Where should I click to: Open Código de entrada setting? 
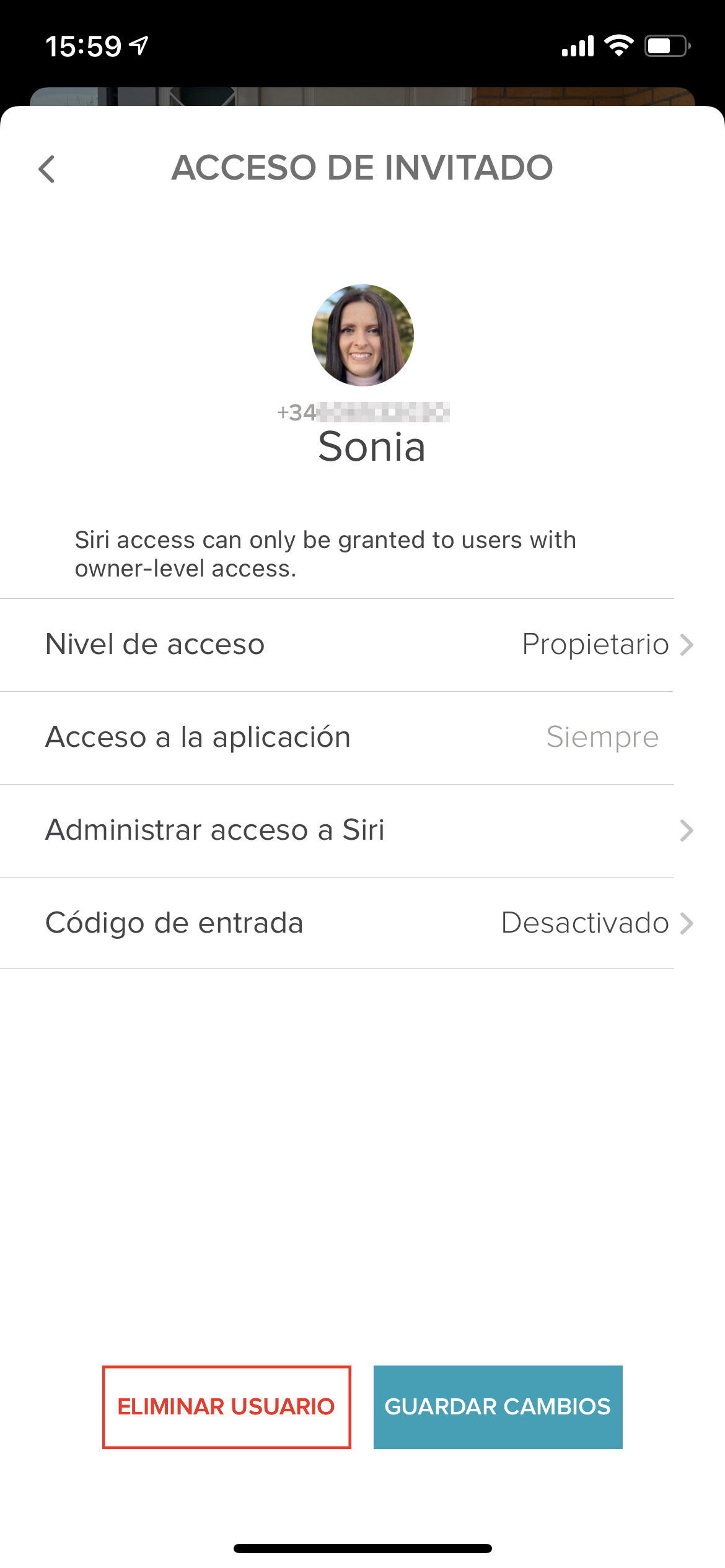[362, 923]
